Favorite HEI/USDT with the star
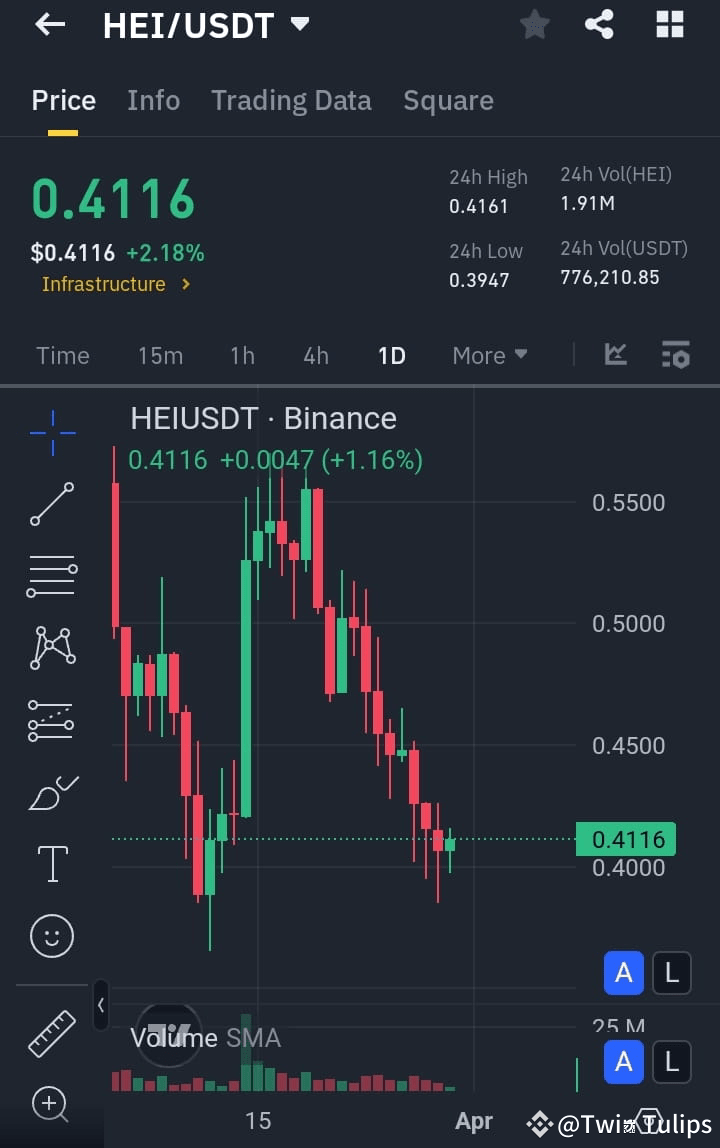This screenshot has width=720, height=1148. [x=534, y=25]
